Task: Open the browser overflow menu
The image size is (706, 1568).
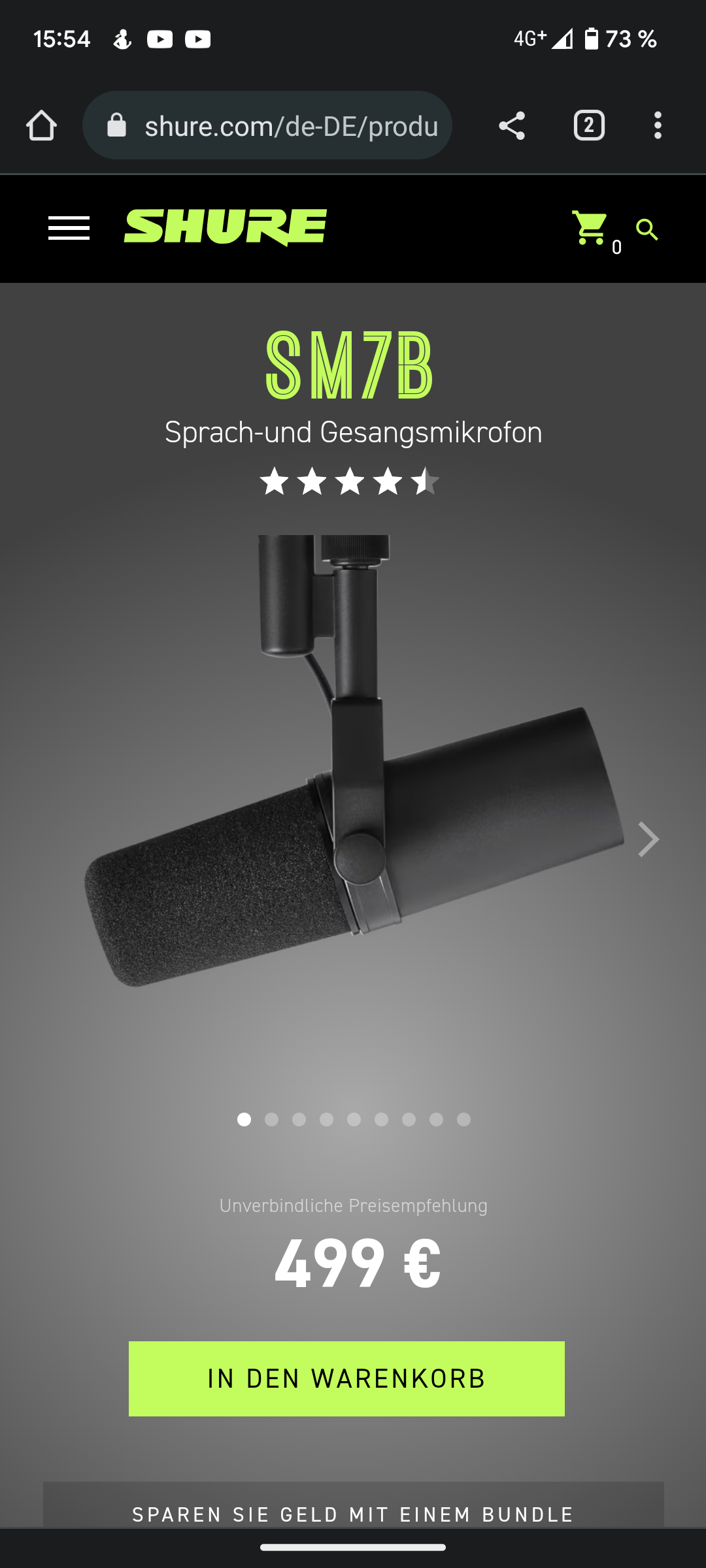Action: coord(658,125)
